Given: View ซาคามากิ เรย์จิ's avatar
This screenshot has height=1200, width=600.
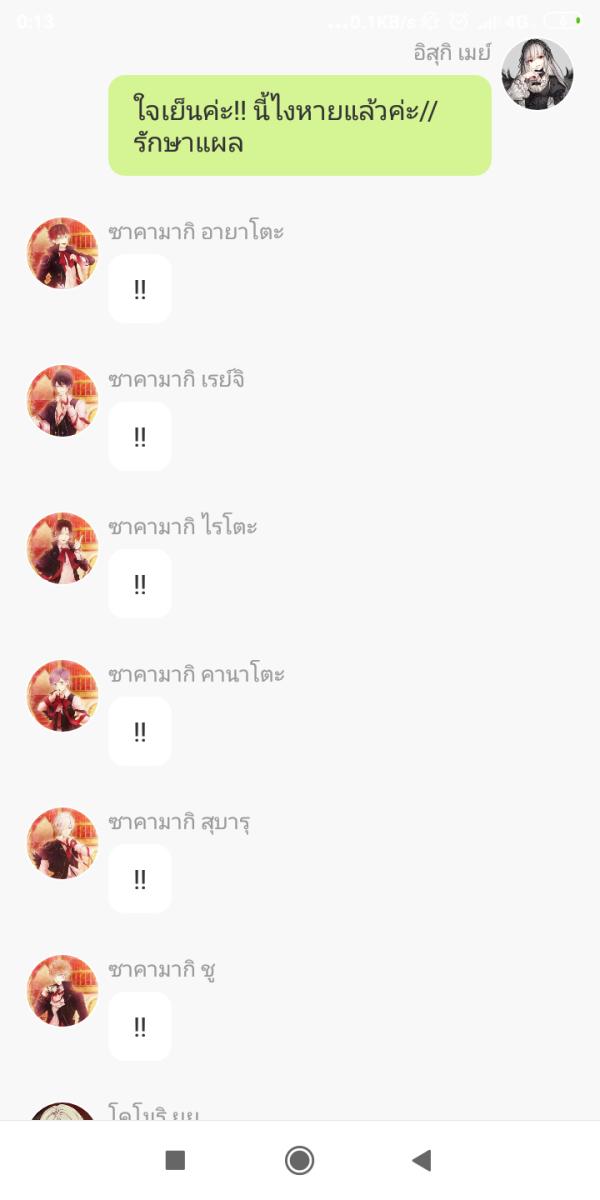Looking at the screenshot, I should (x=62, y=401).
